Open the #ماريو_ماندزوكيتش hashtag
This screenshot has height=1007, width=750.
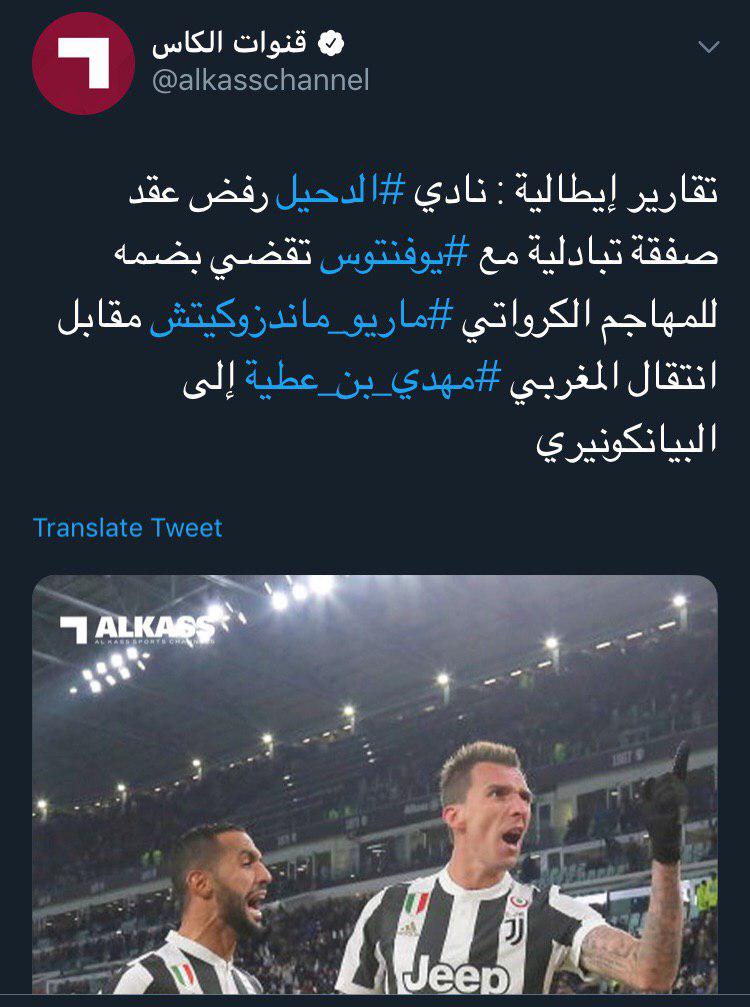coord(303,319)
